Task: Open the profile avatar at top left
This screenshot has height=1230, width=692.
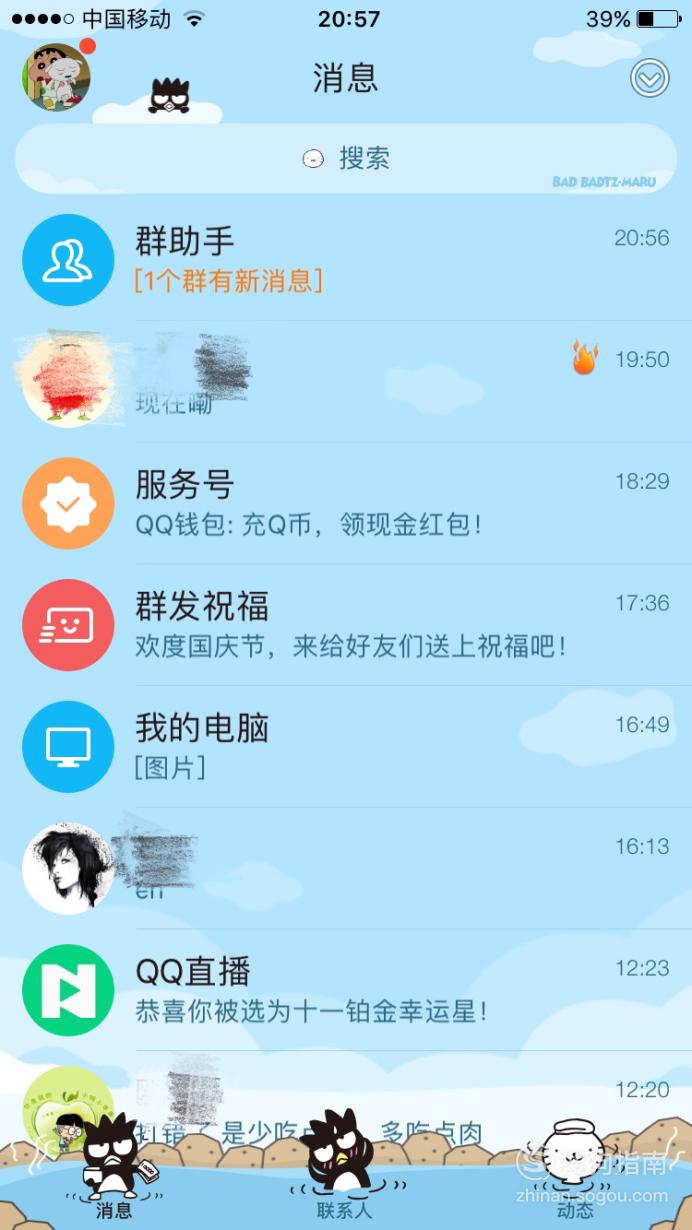Action: [57, 77]
